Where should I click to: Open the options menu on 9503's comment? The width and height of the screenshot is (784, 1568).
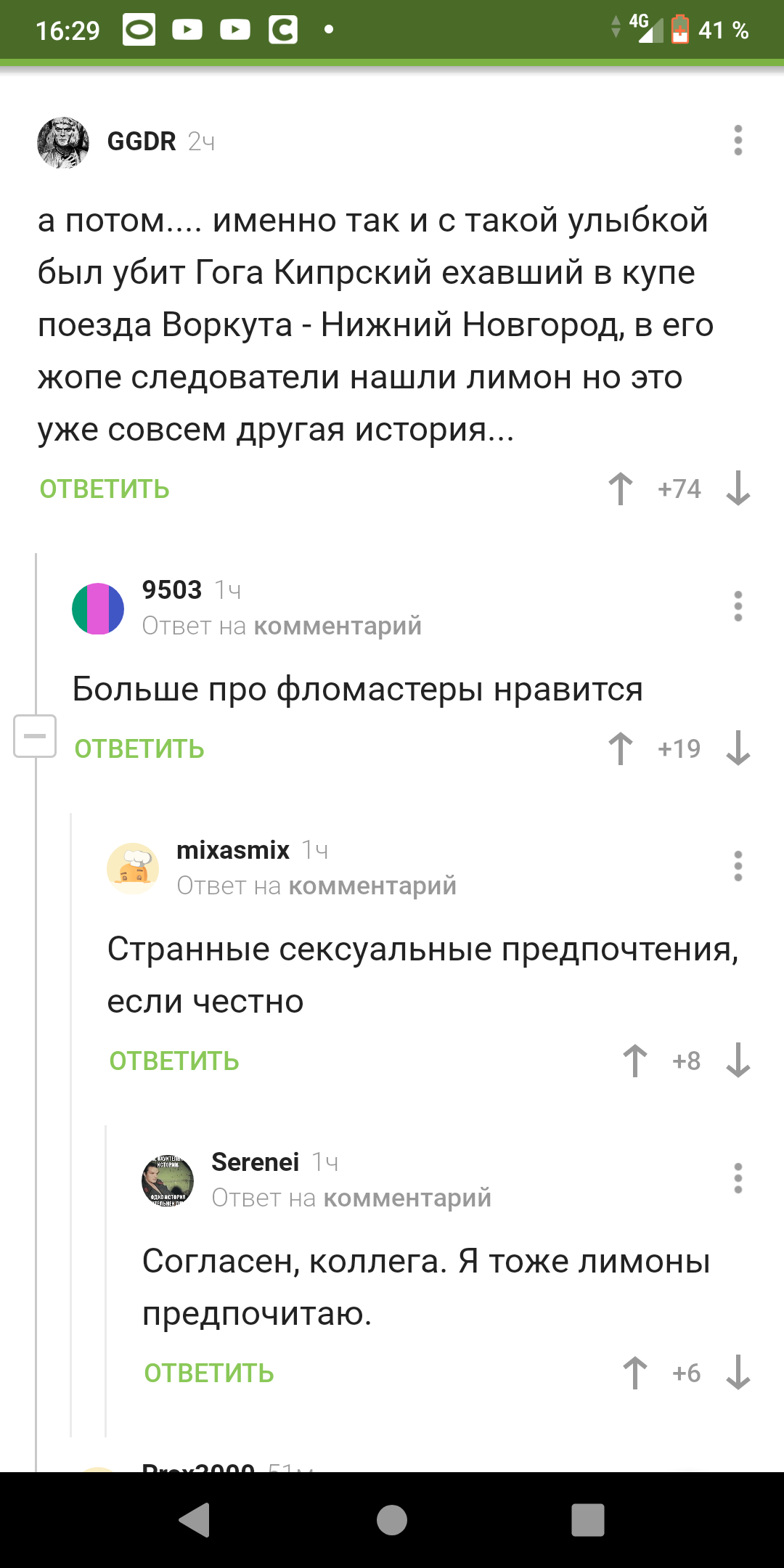[x=738, y=606]
